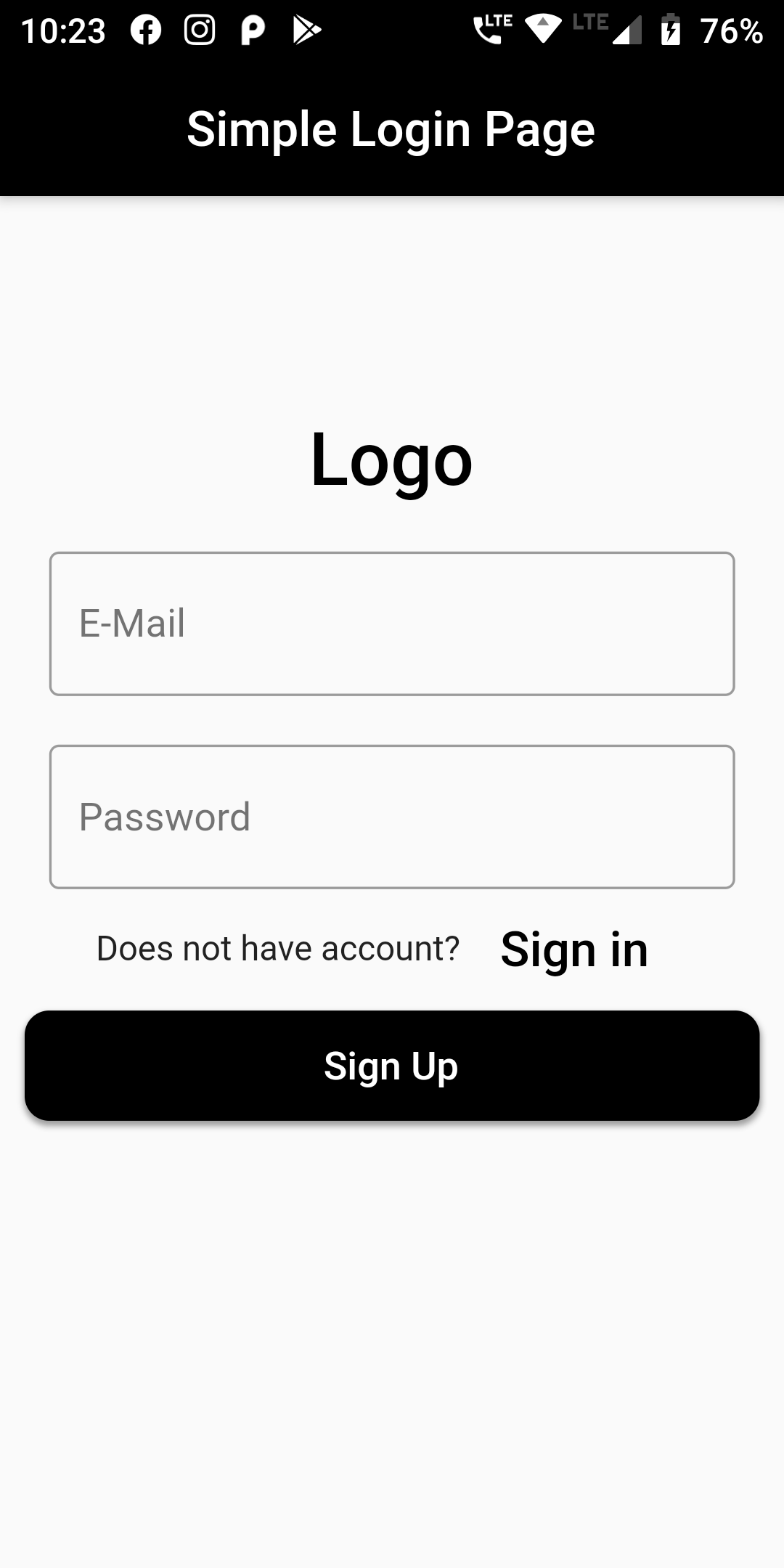784x1568 pixels.
Task: Tap the P app notification icon
Action: coord(252,30)
